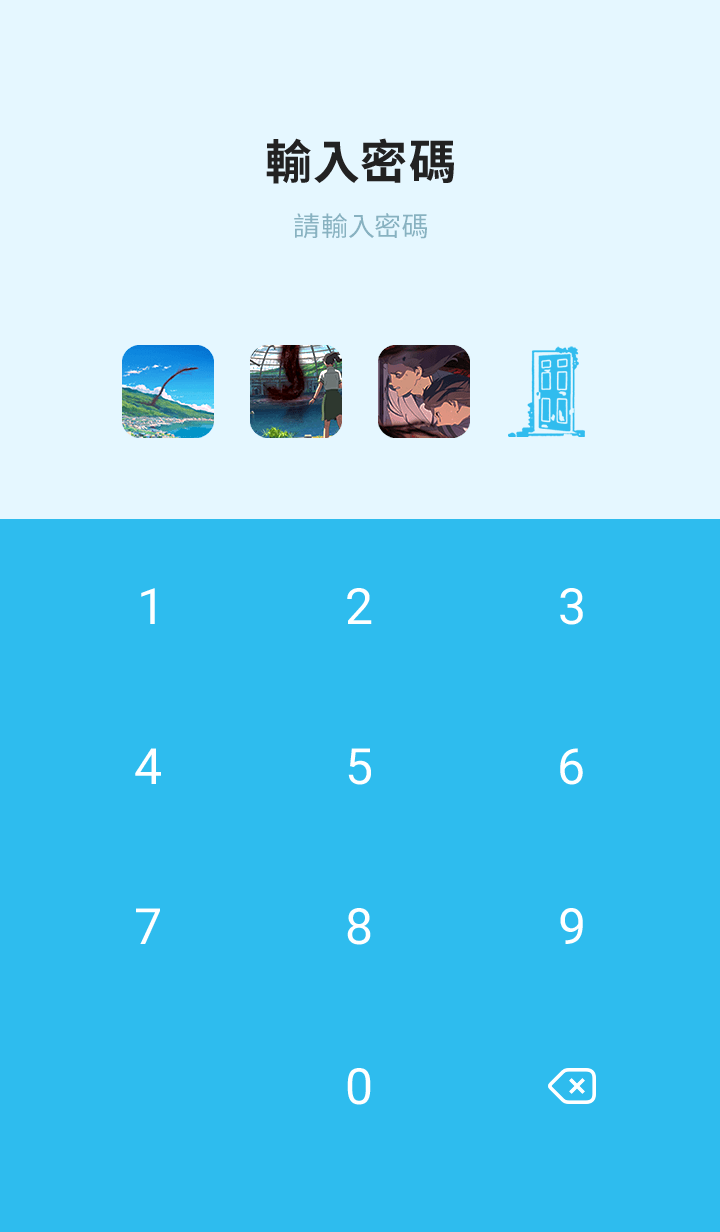Delete the last entered passcode digit
The image size is (720, 1232).
572,1086
